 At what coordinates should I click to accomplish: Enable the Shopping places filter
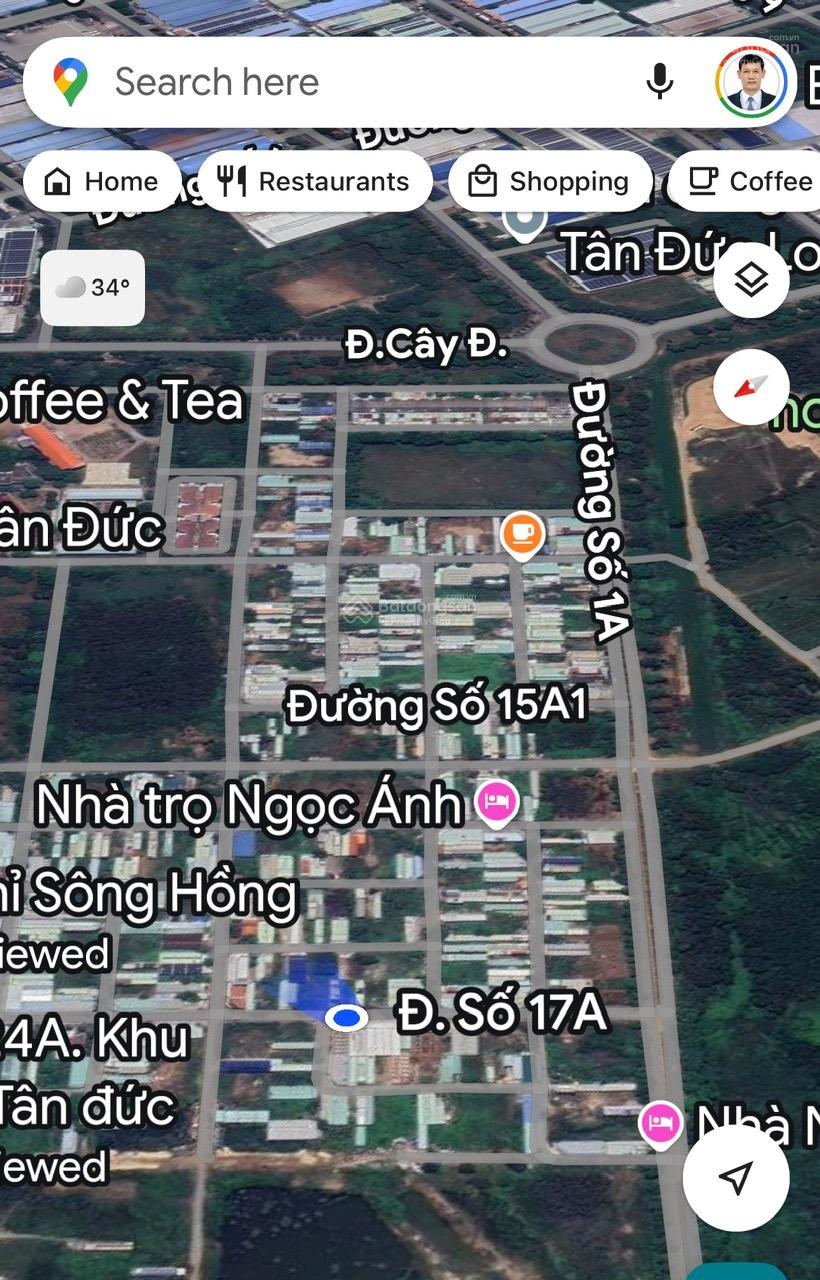click(x=549, y=181)
